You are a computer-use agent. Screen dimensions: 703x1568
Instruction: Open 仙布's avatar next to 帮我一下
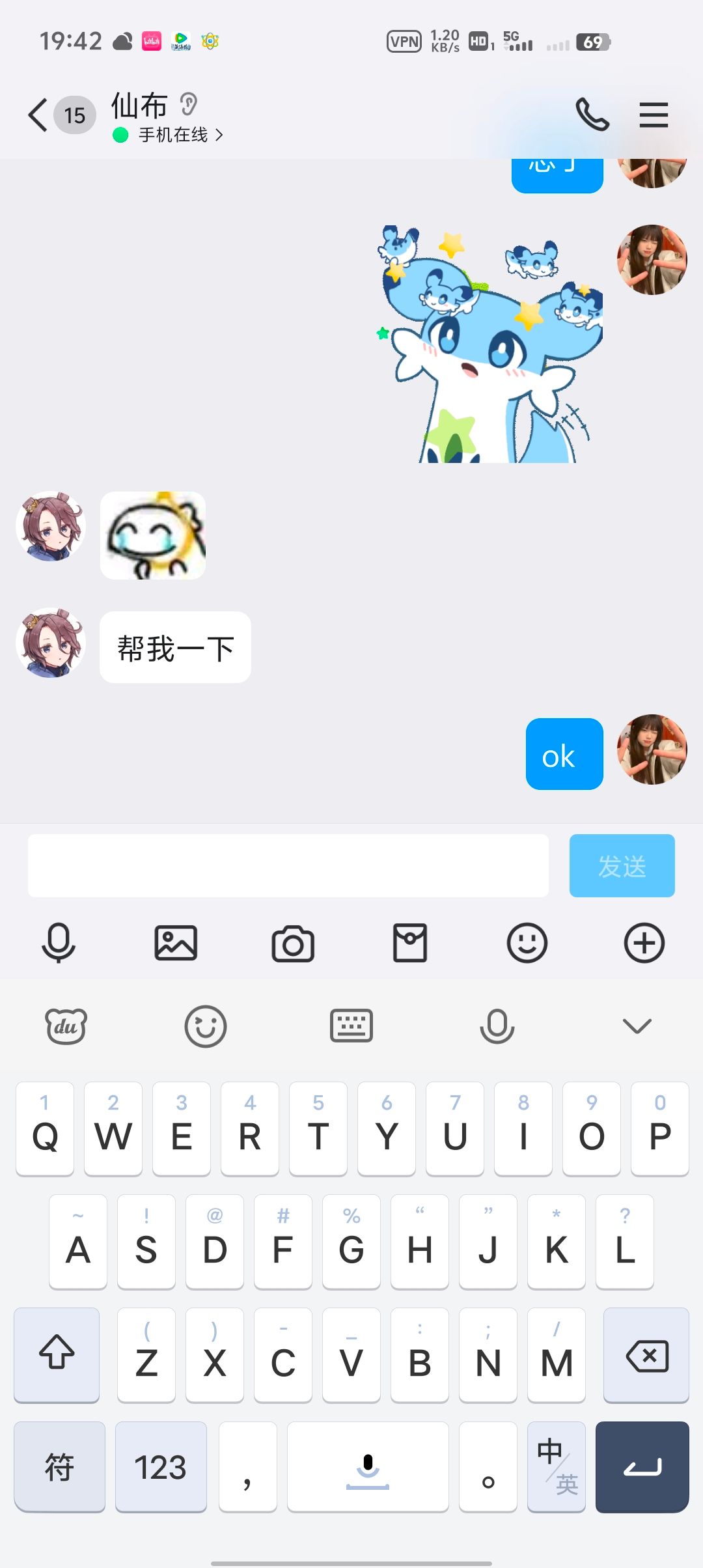tap(51, 643)
